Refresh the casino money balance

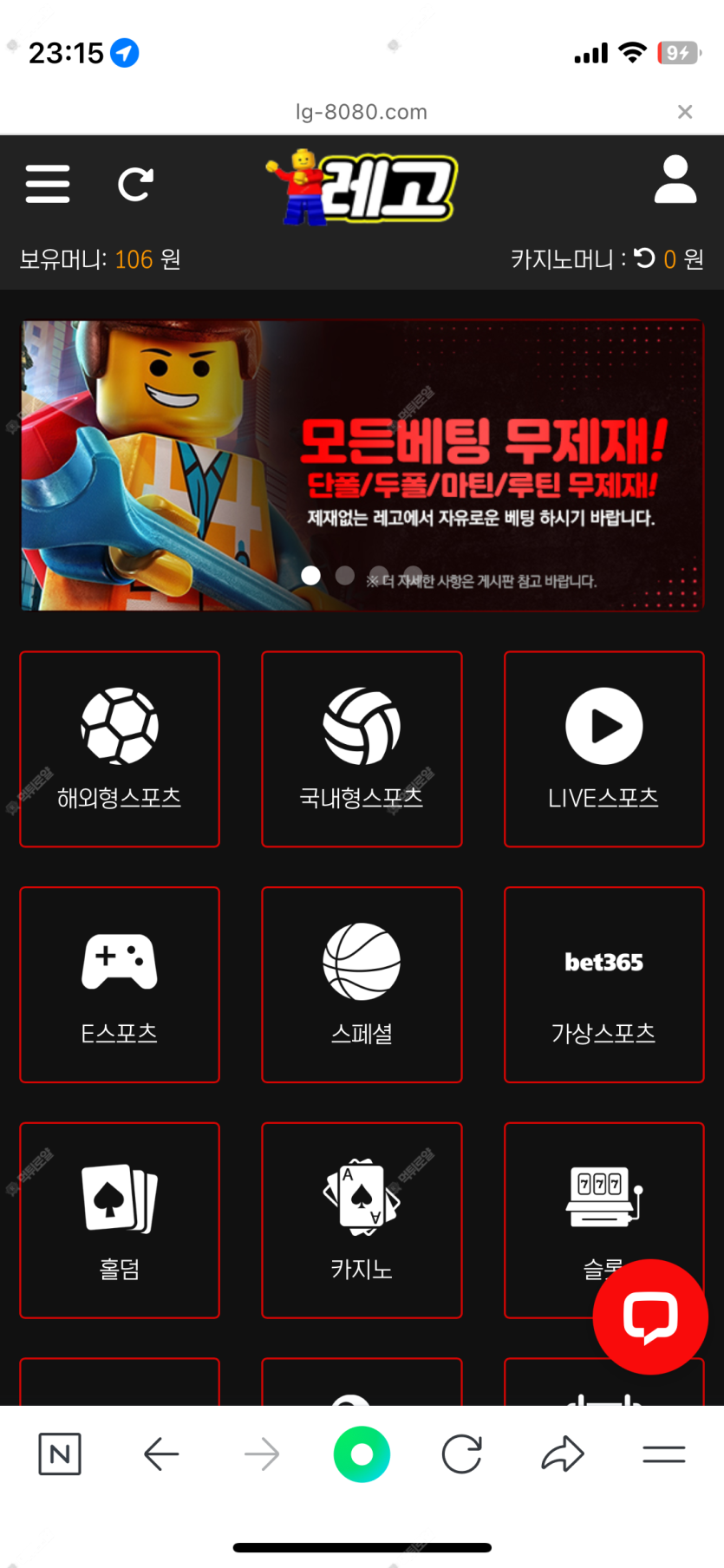644,258
